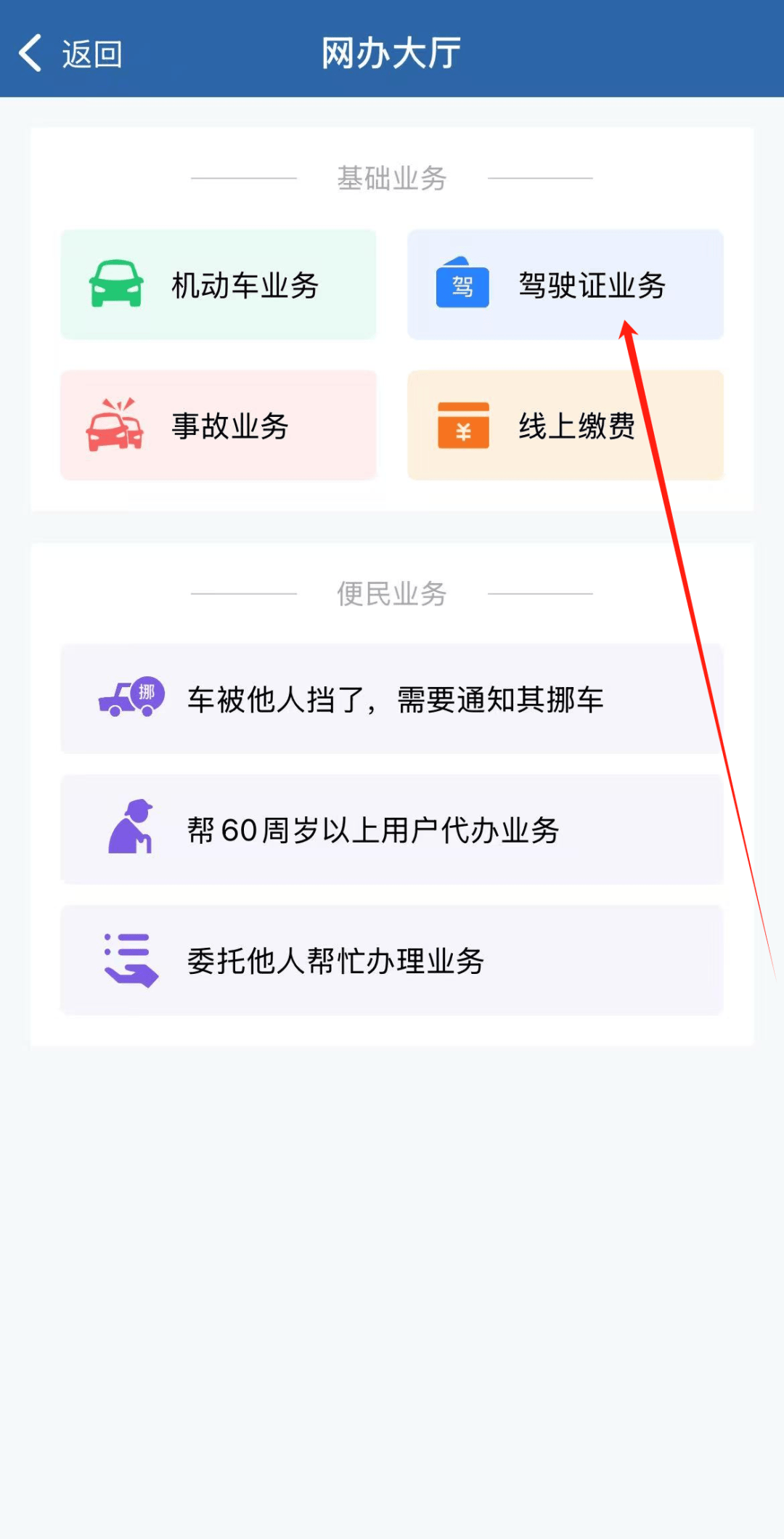Open 机动车业务 (motor vehicle services)
Viewport: 784px width, 1539px height.
pos(219,285)
